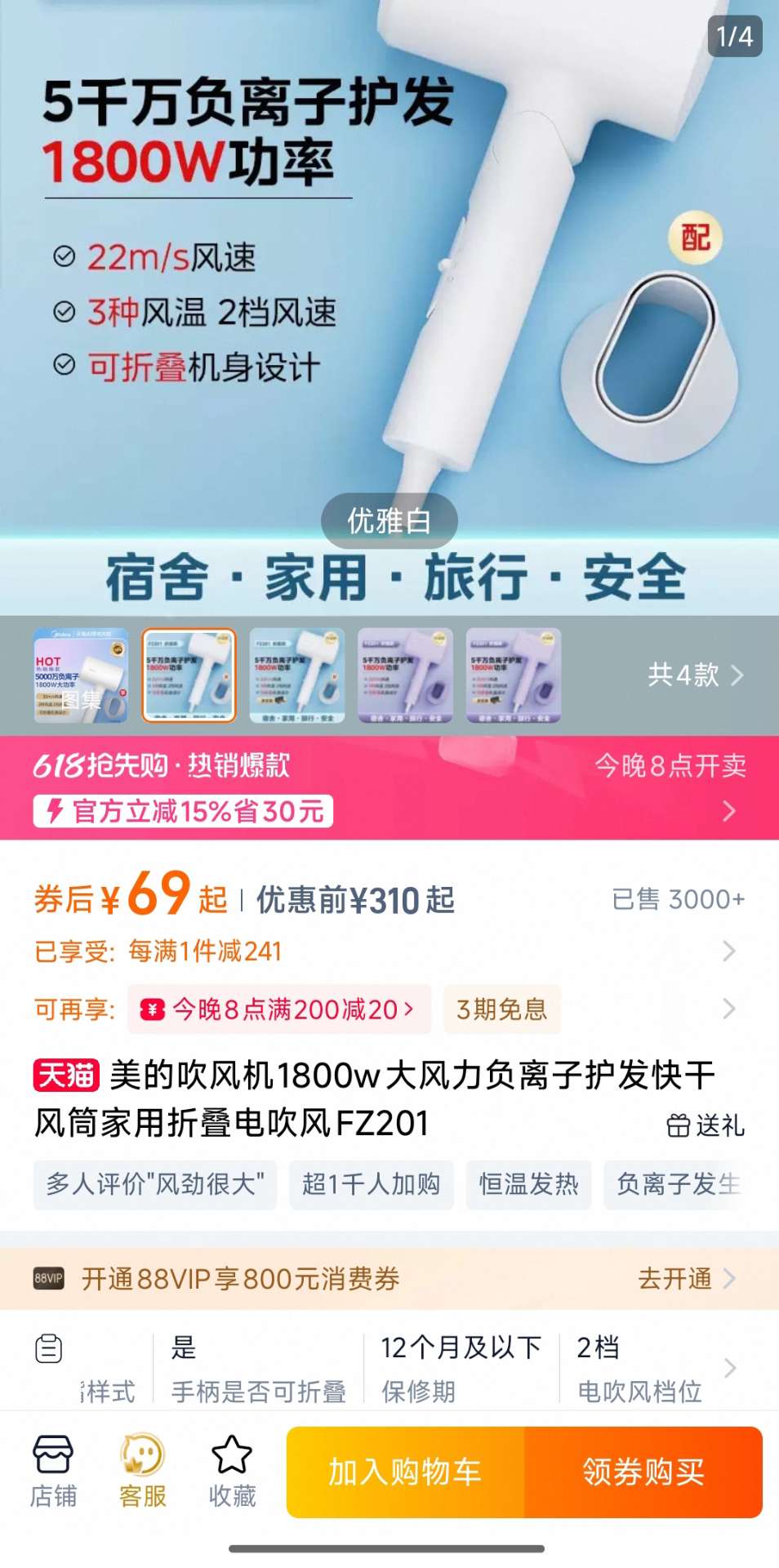Open the 店铺 store page
The image size is (779, 1568).
53,1472
